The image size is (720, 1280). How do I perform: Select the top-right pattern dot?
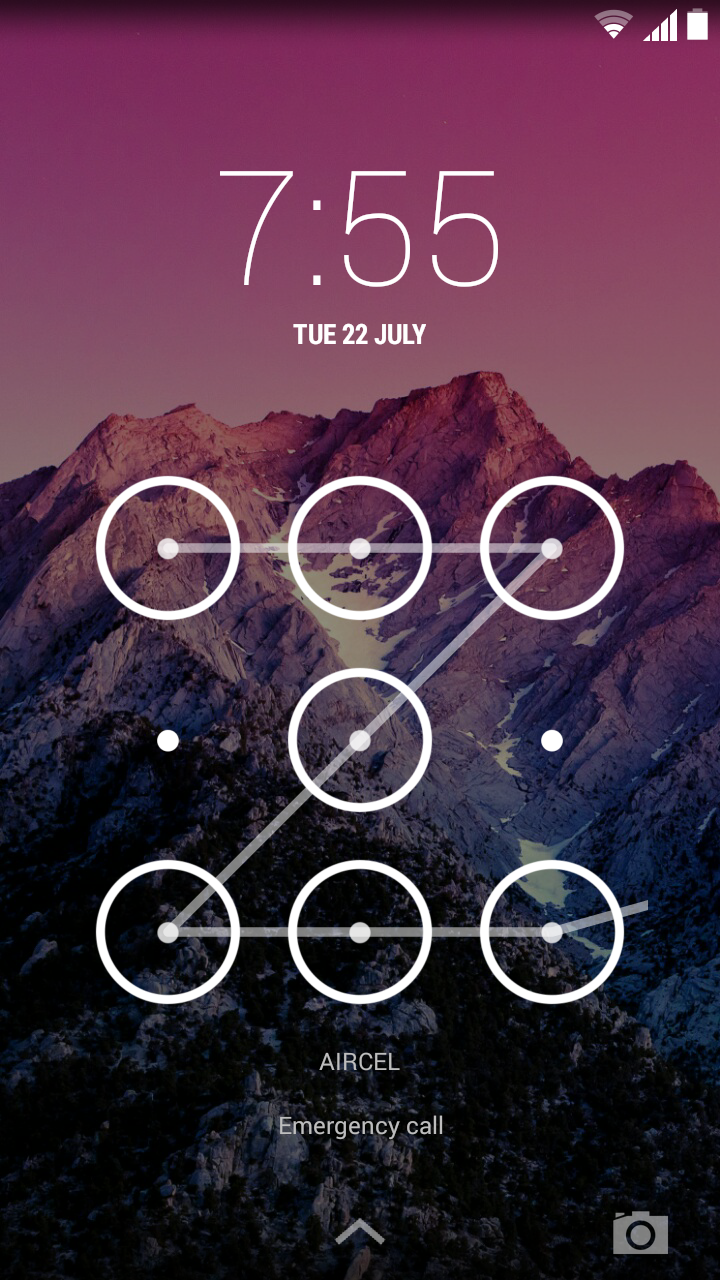pos(552,548)
